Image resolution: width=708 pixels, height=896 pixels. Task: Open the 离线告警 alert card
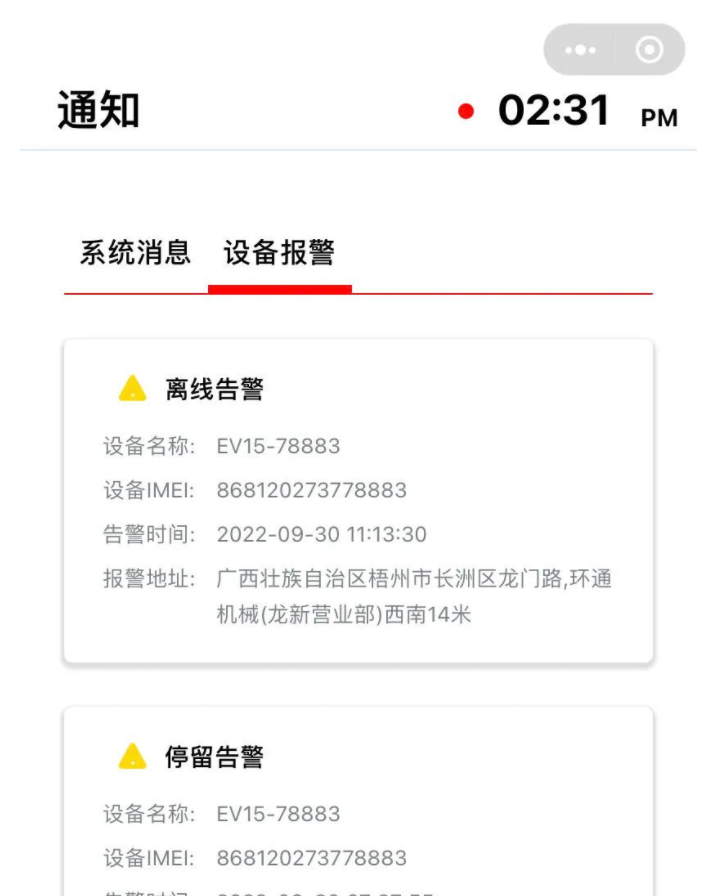pos(358,500)
